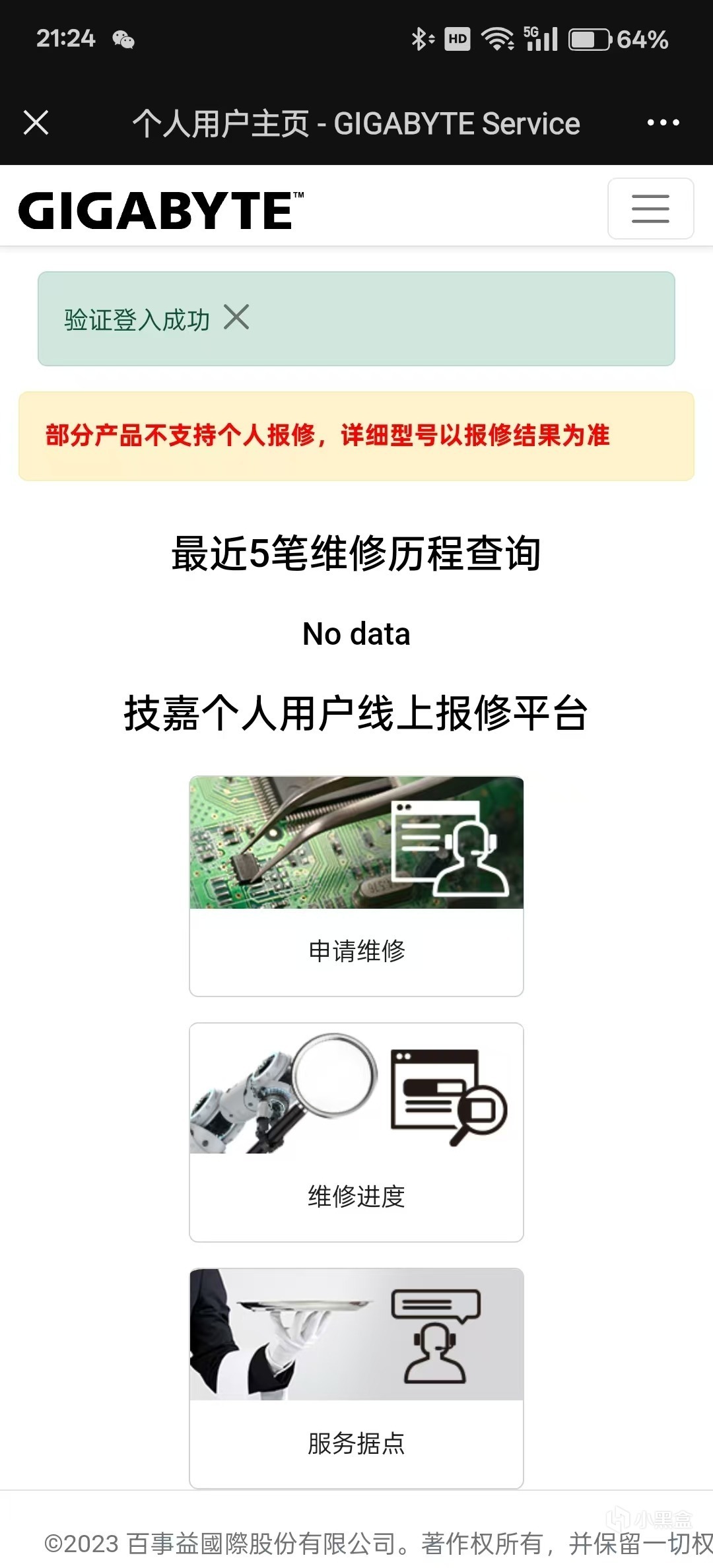Check repair status via 维修进度
713x1568 pixels.
click(356, 1132)
